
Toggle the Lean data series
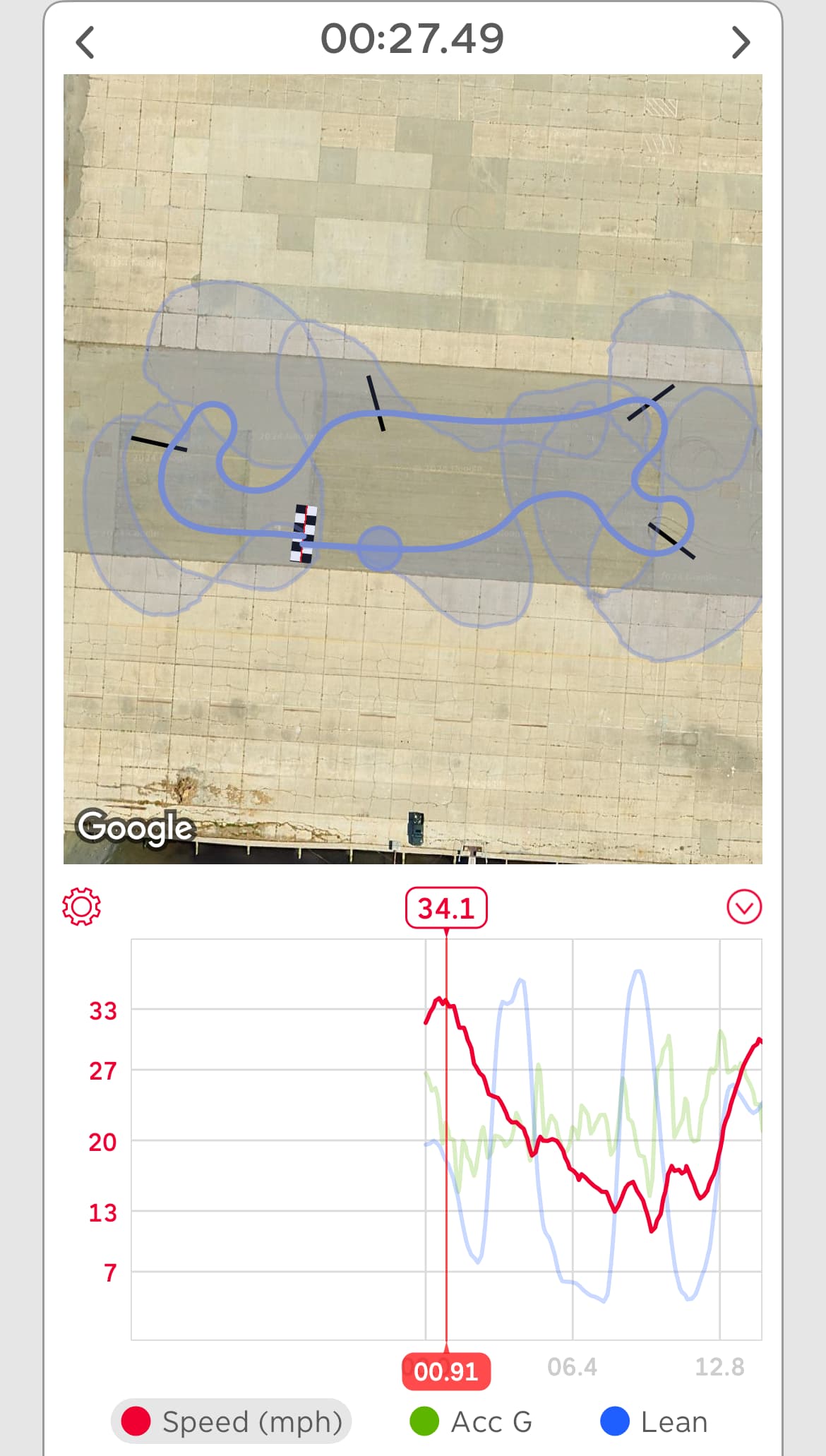654,1421
